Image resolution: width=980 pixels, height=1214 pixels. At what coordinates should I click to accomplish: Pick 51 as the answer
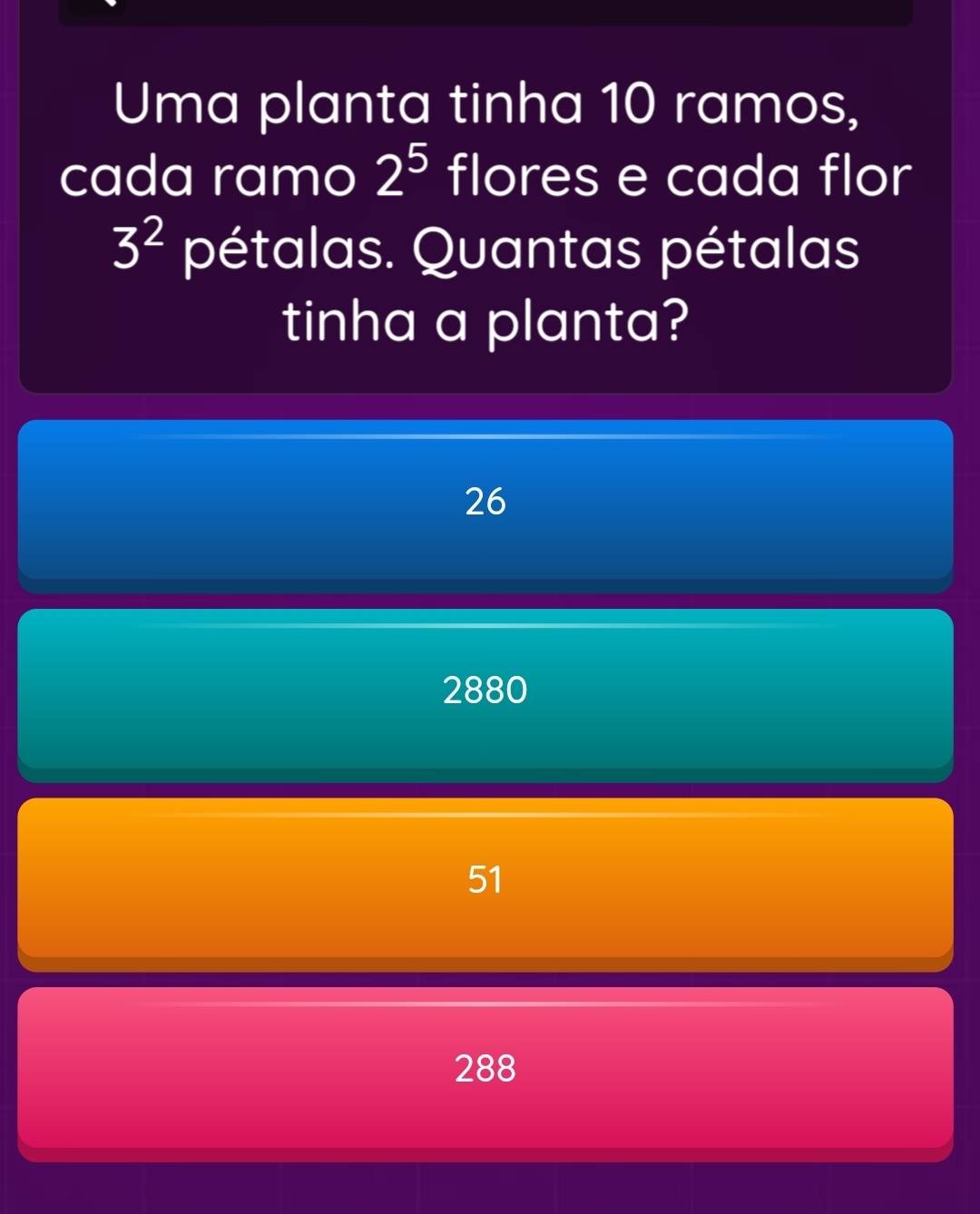pos(485,880)
